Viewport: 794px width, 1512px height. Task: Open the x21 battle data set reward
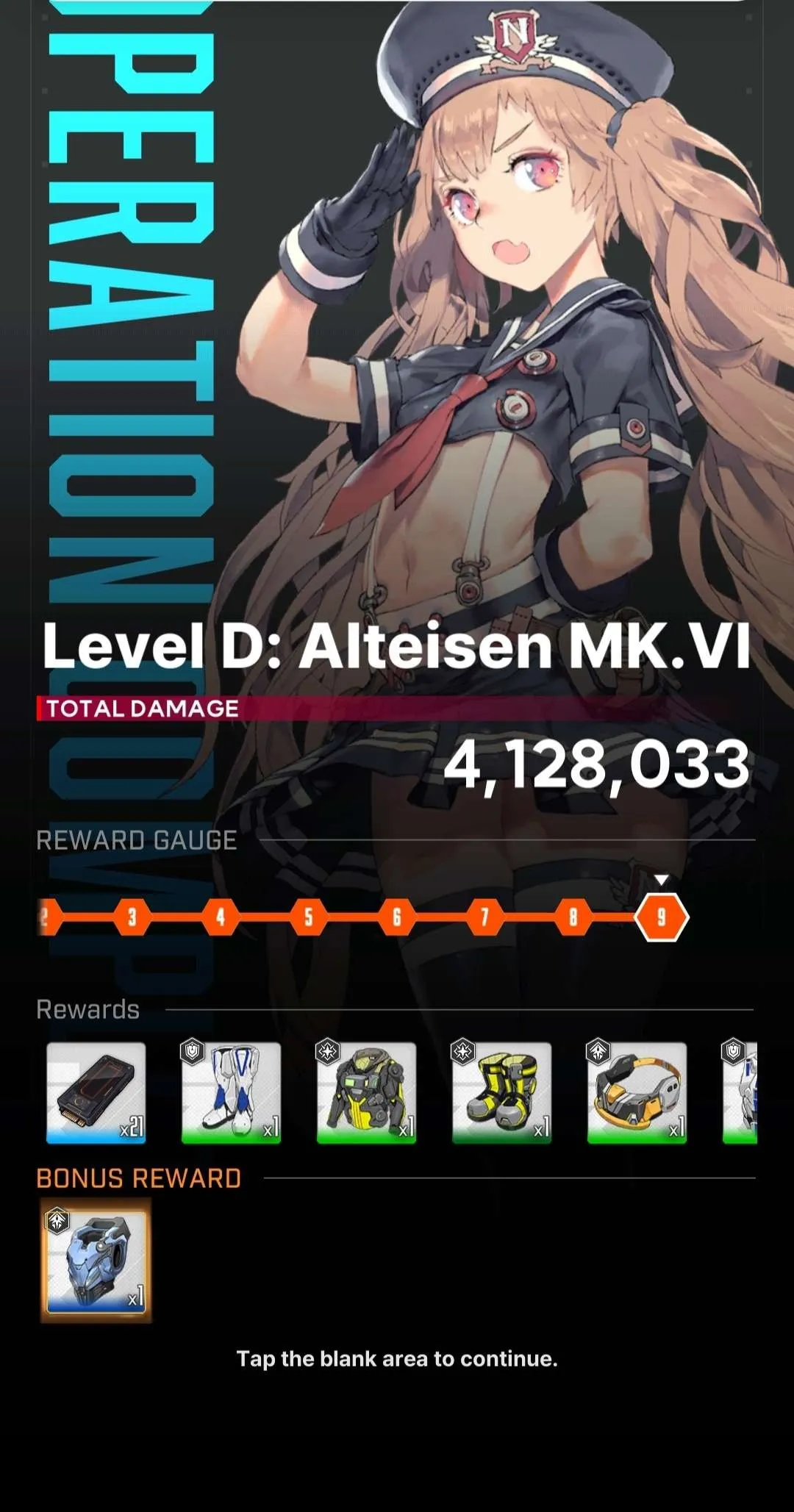pos(96,1092)
